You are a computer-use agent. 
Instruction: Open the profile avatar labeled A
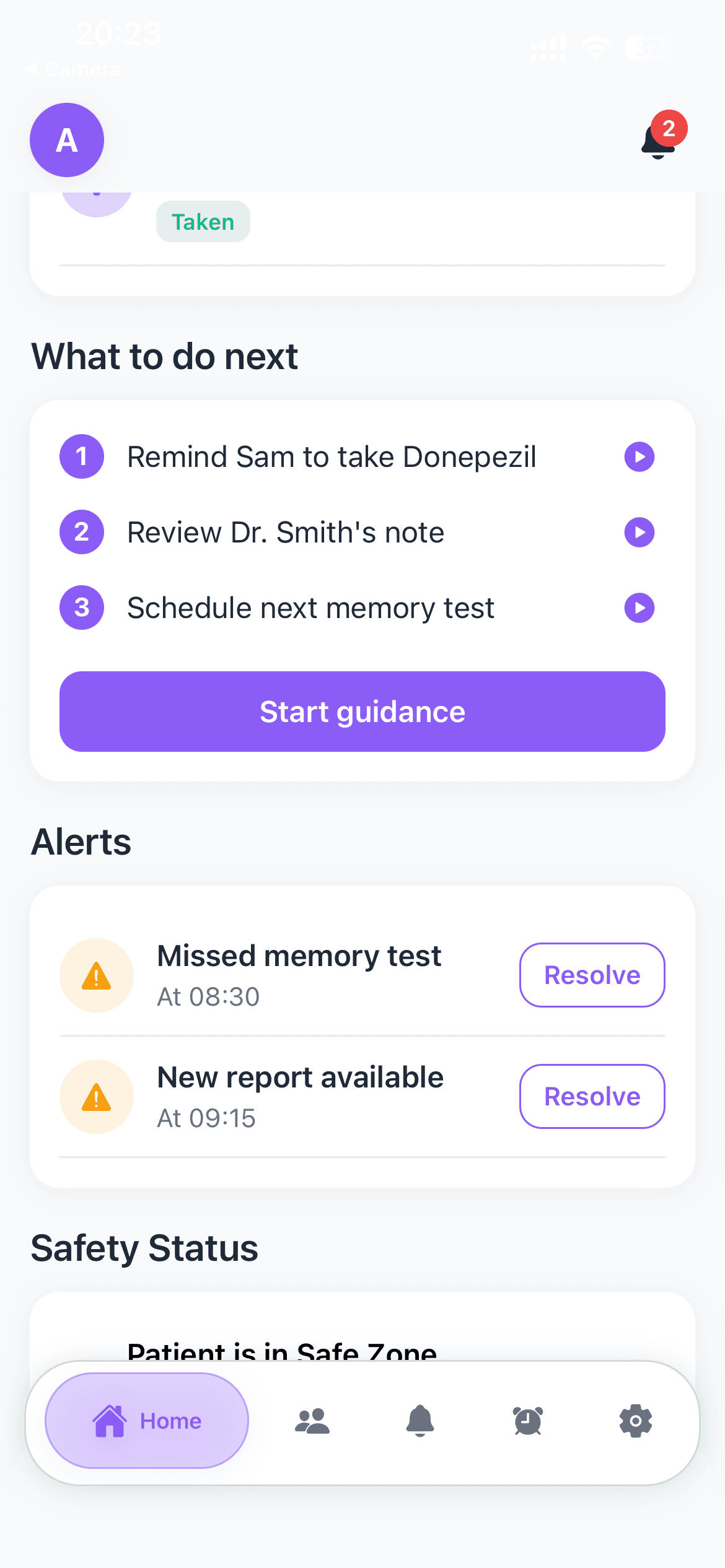66,139
